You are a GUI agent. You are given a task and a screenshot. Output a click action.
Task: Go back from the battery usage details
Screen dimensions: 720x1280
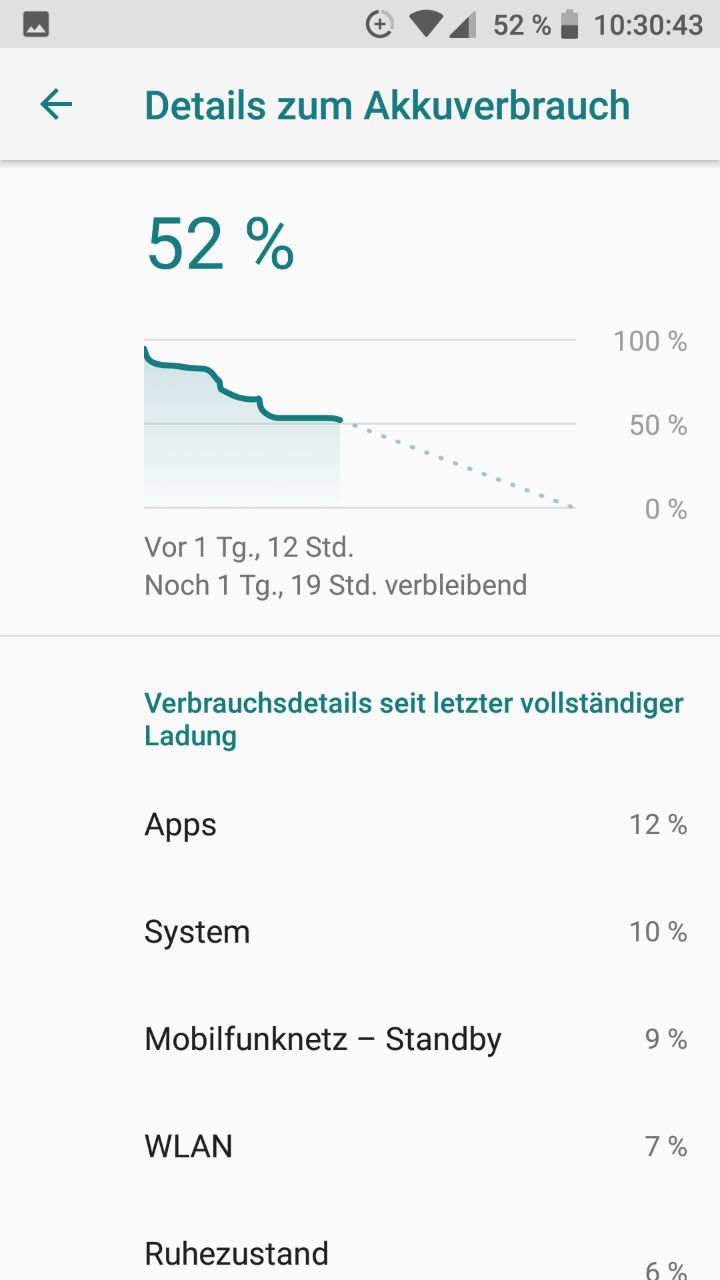click(56, 105)
